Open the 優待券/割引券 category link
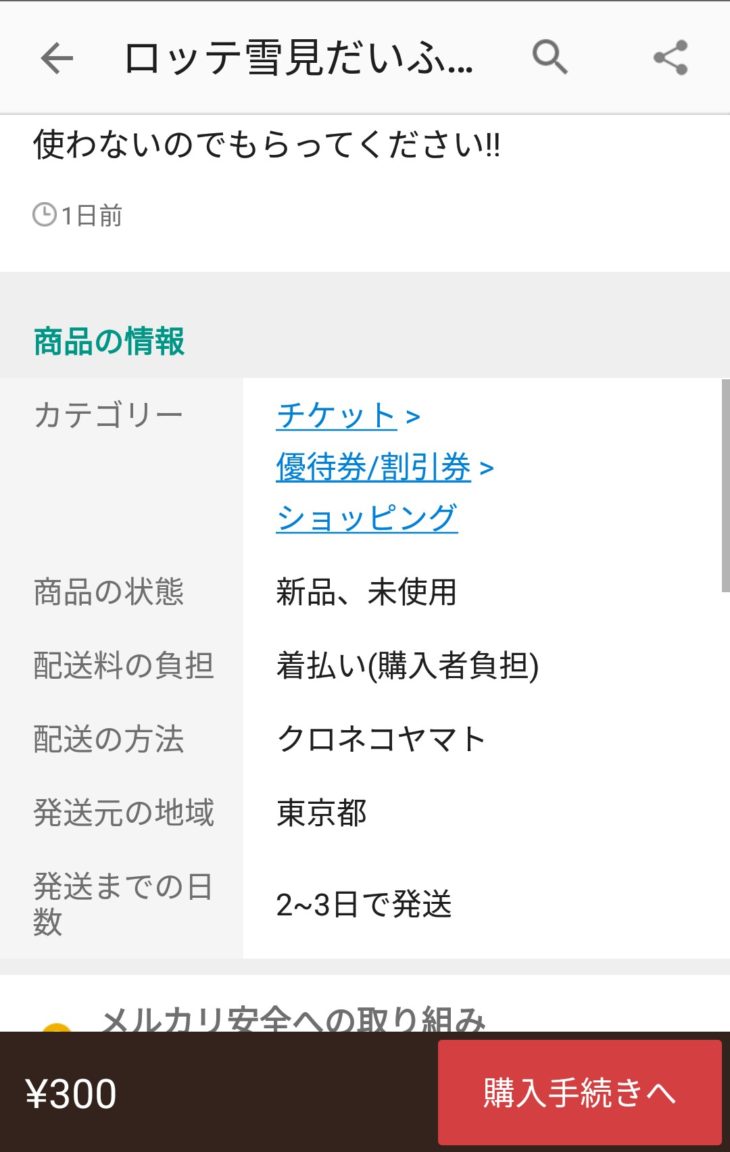This screenshot has height=1152, width=730. coord(373,467)
